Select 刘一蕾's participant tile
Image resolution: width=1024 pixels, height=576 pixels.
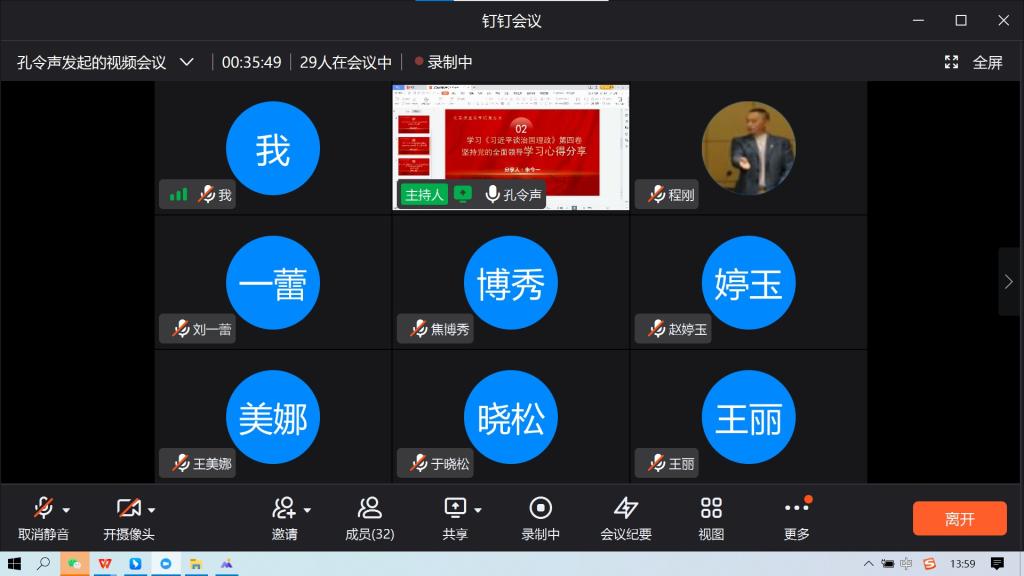pyautogui.click(x=272, y=283)
